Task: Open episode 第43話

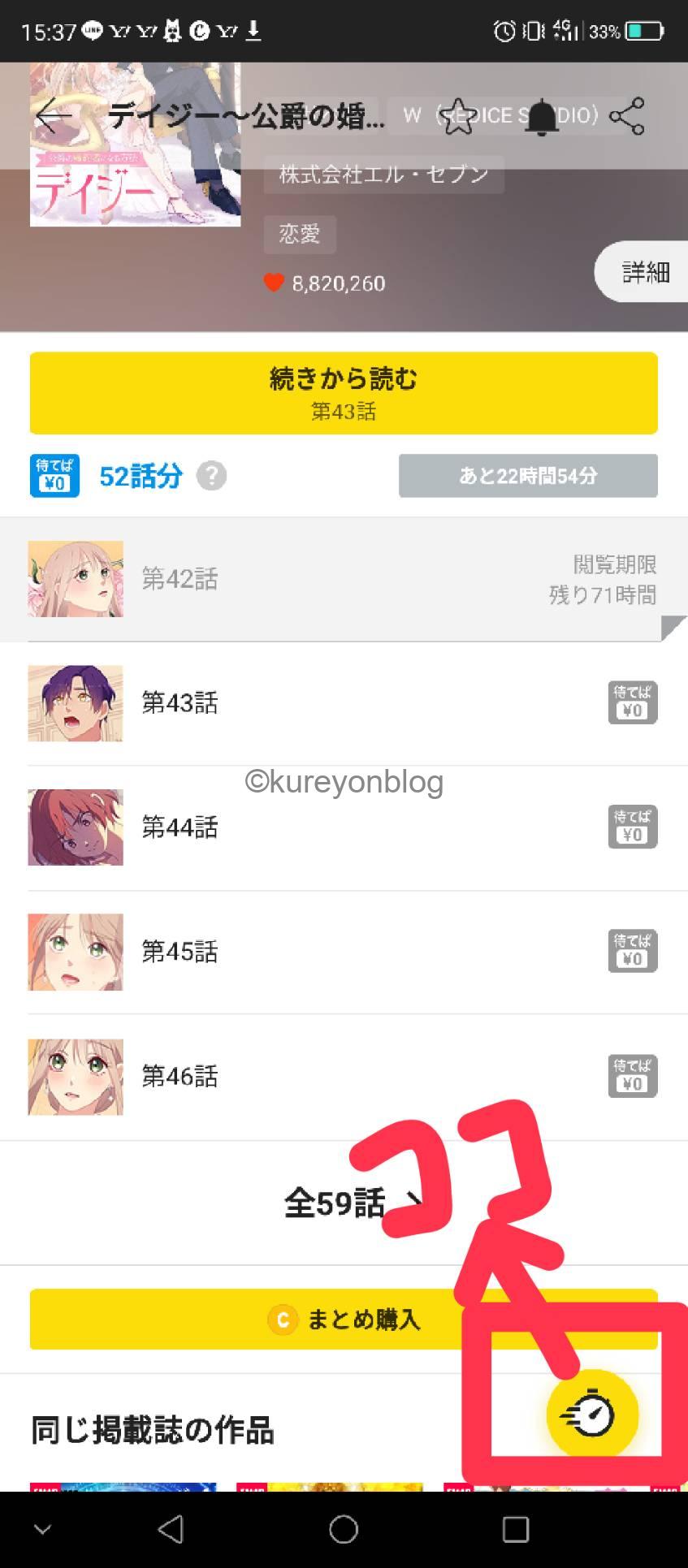Action: (344, 703)
